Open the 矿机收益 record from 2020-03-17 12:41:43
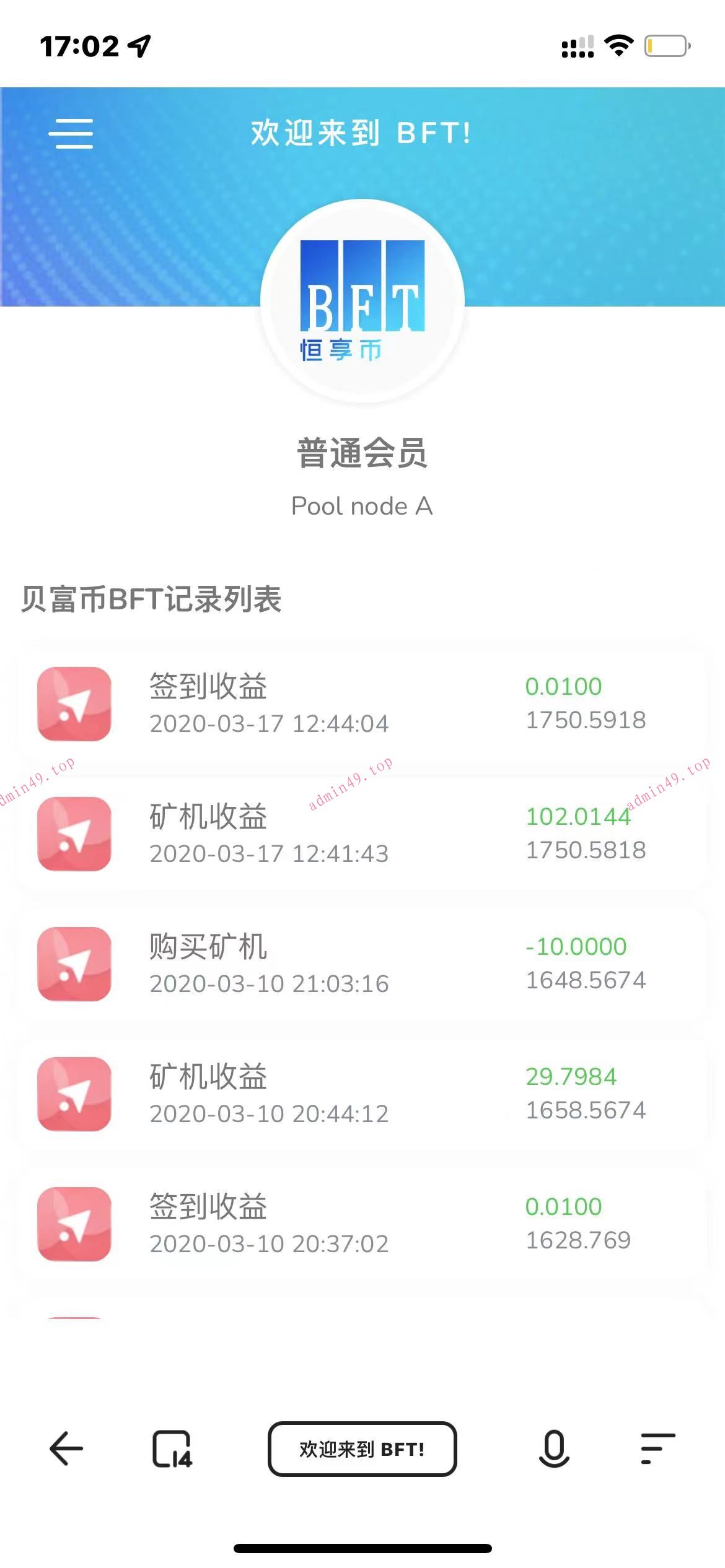 [362, 834]
